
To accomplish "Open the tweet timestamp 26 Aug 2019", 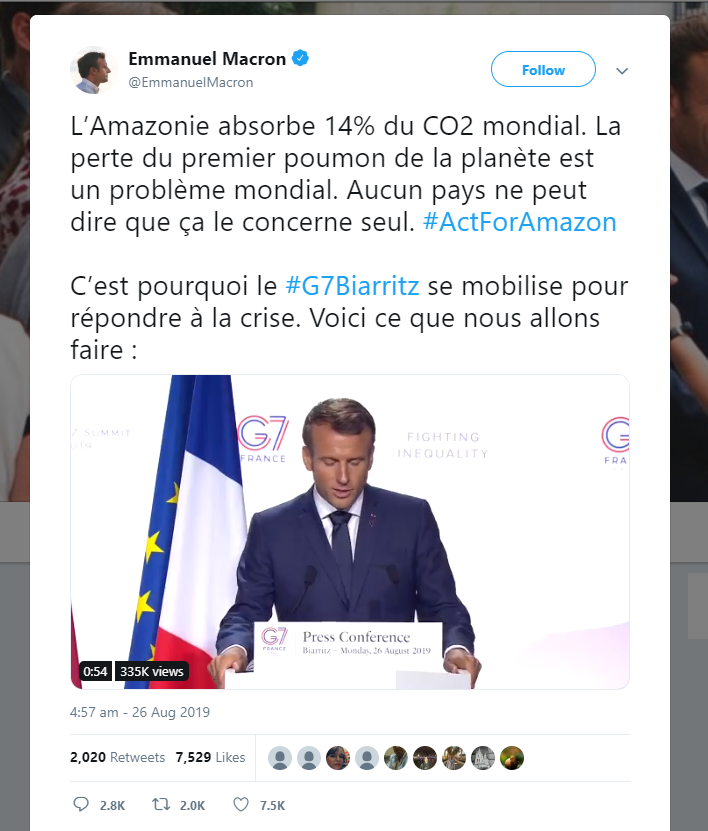I will coord(140,713).
